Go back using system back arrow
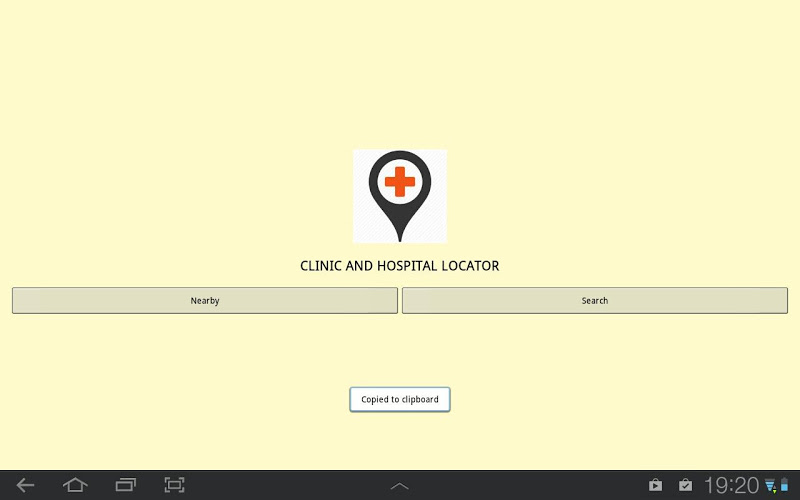 [26, 485]
